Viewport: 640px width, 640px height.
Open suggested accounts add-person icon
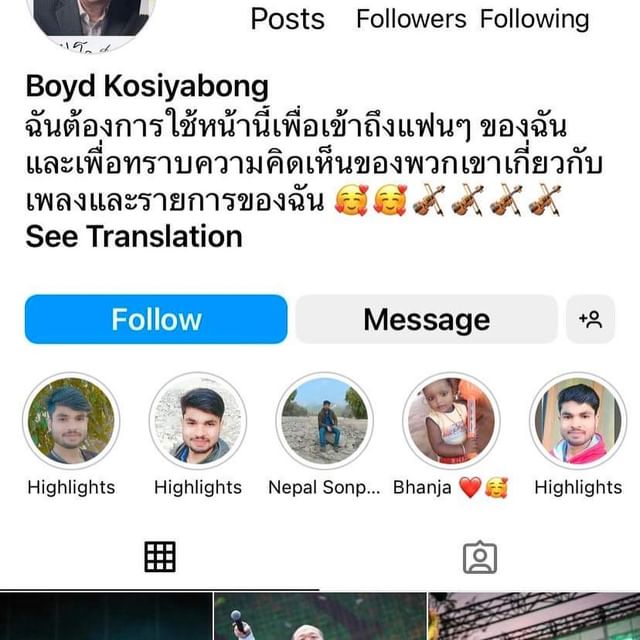[x=590, y=319]
